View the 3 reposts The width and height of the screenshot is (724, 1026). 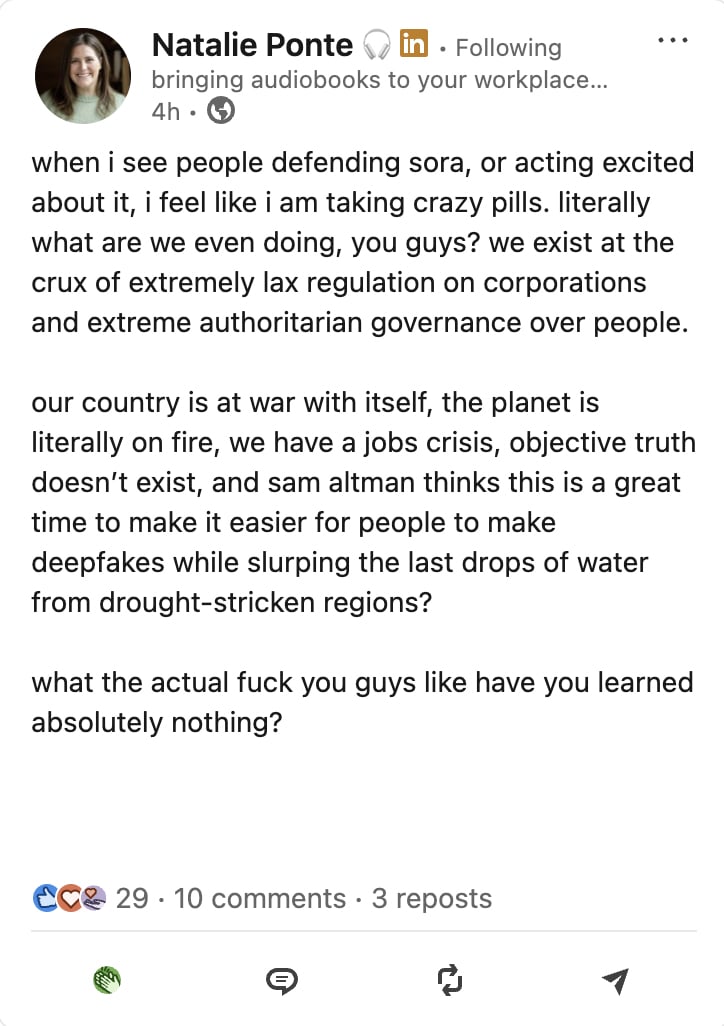432,898
